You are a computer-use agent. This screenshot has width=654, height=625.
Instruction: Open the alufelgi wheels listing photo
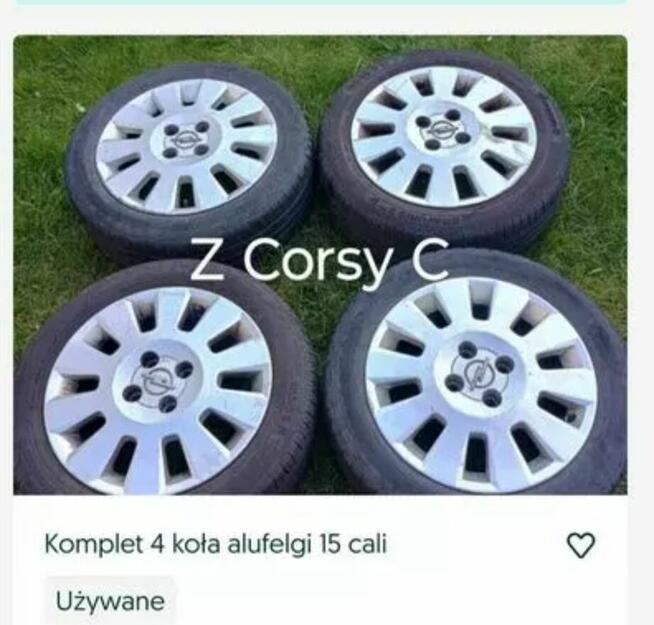(x=320, y=265)
